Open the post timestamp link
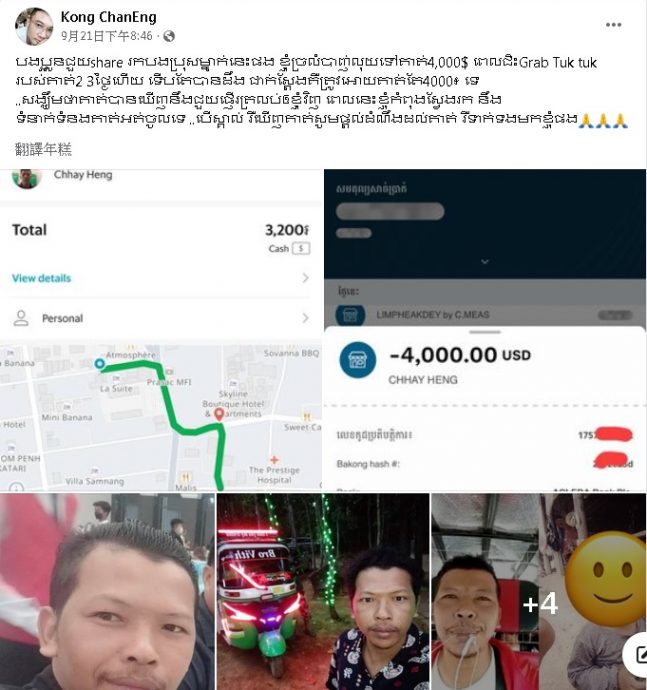The height and width of the screenshot is (690, 647). click(106, 36)
